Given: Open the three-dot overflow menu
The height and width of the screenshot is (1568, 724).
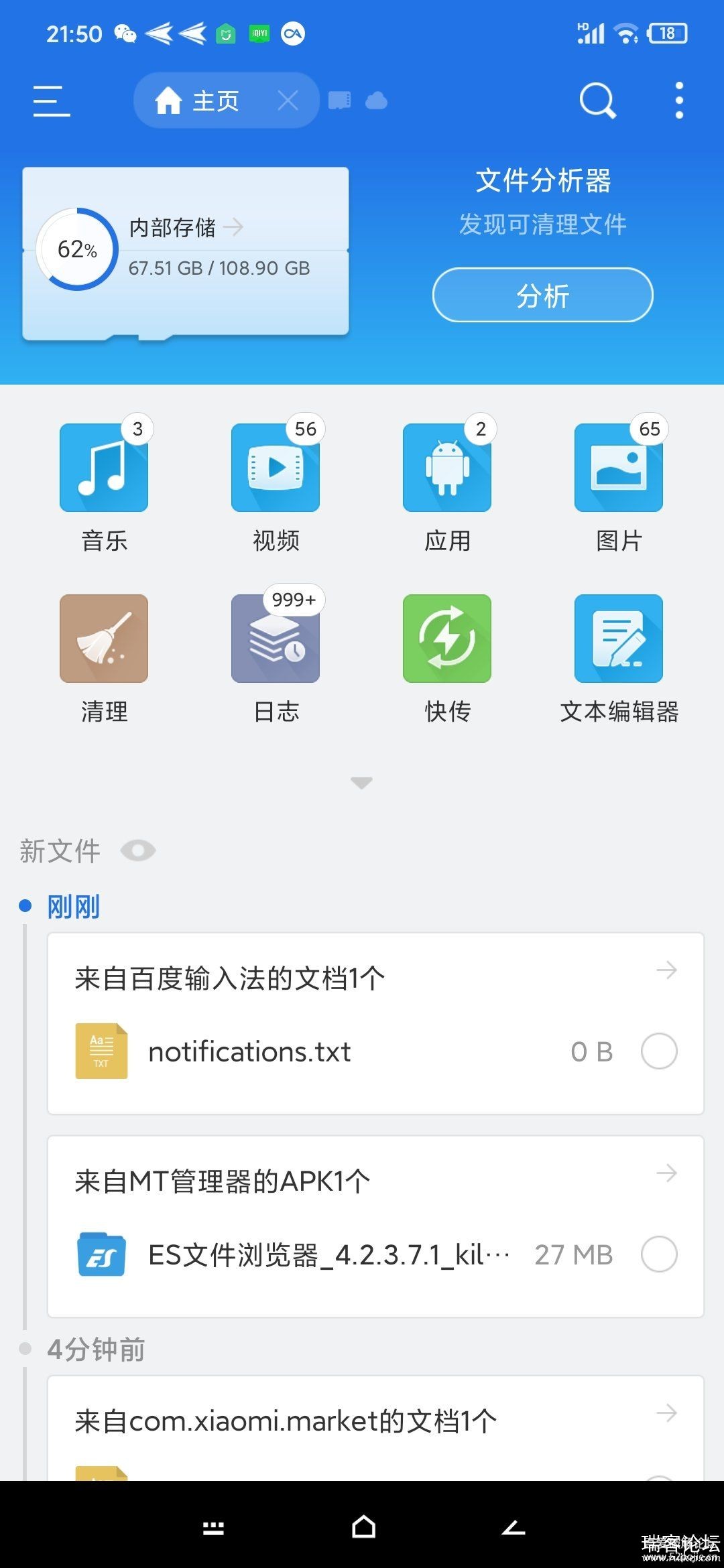Looking at the screenshot, I should 679,101.
